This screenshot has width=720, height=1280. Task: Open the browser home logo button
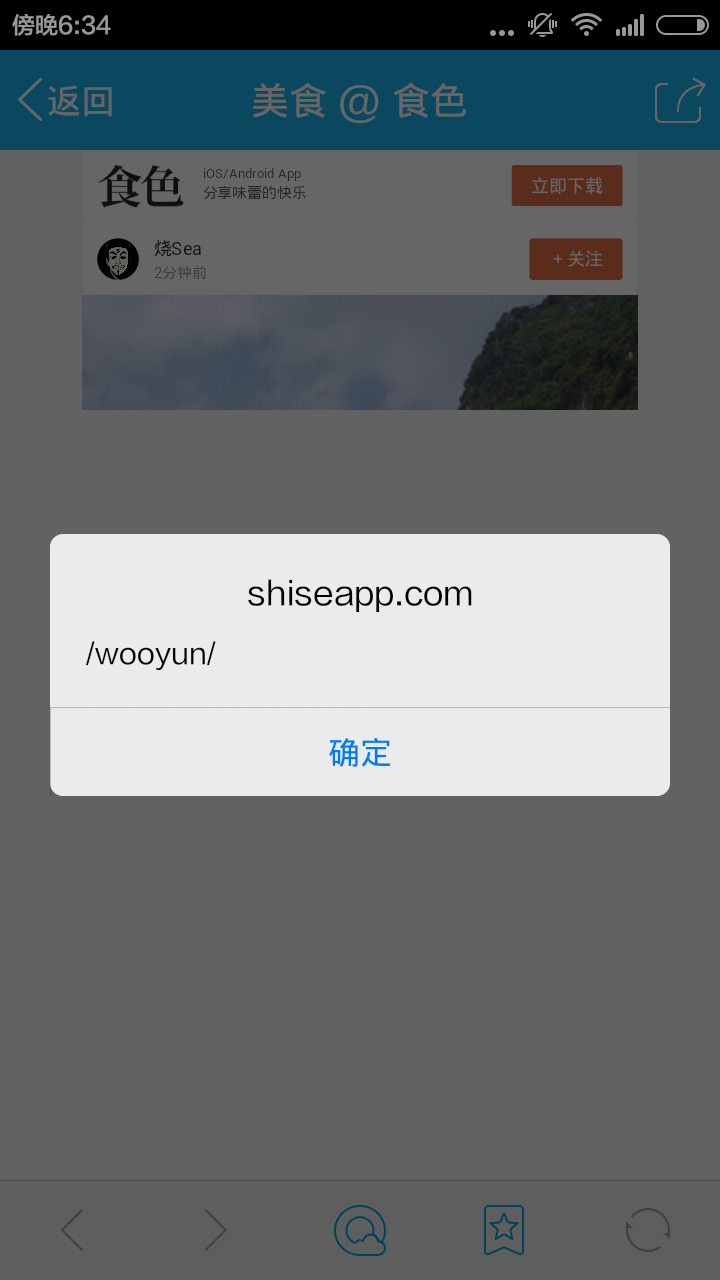[360, 1230]
